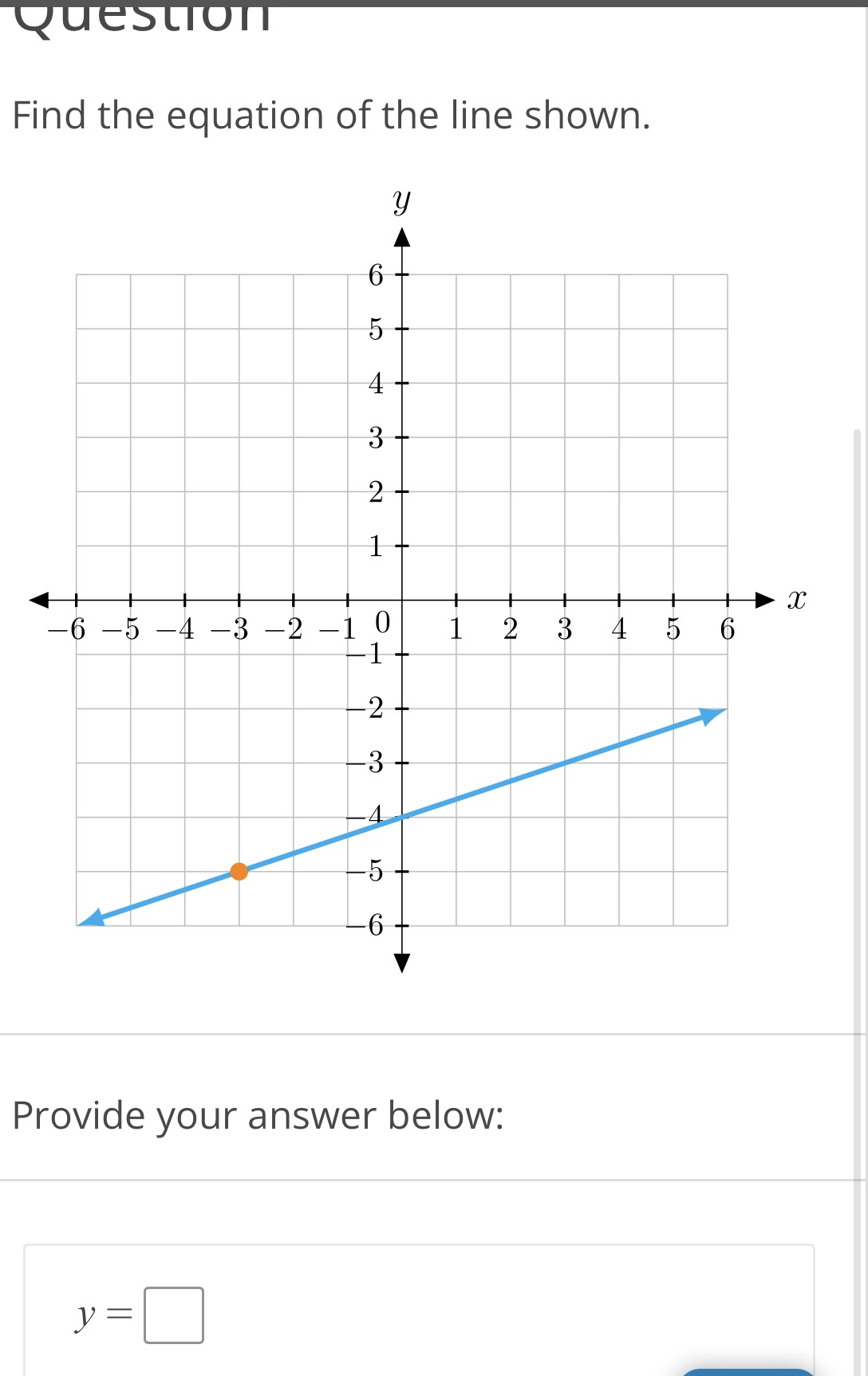Click the origin label 0 on the graph
Screen dimensions: 868x1376
[x=383, y=622]
